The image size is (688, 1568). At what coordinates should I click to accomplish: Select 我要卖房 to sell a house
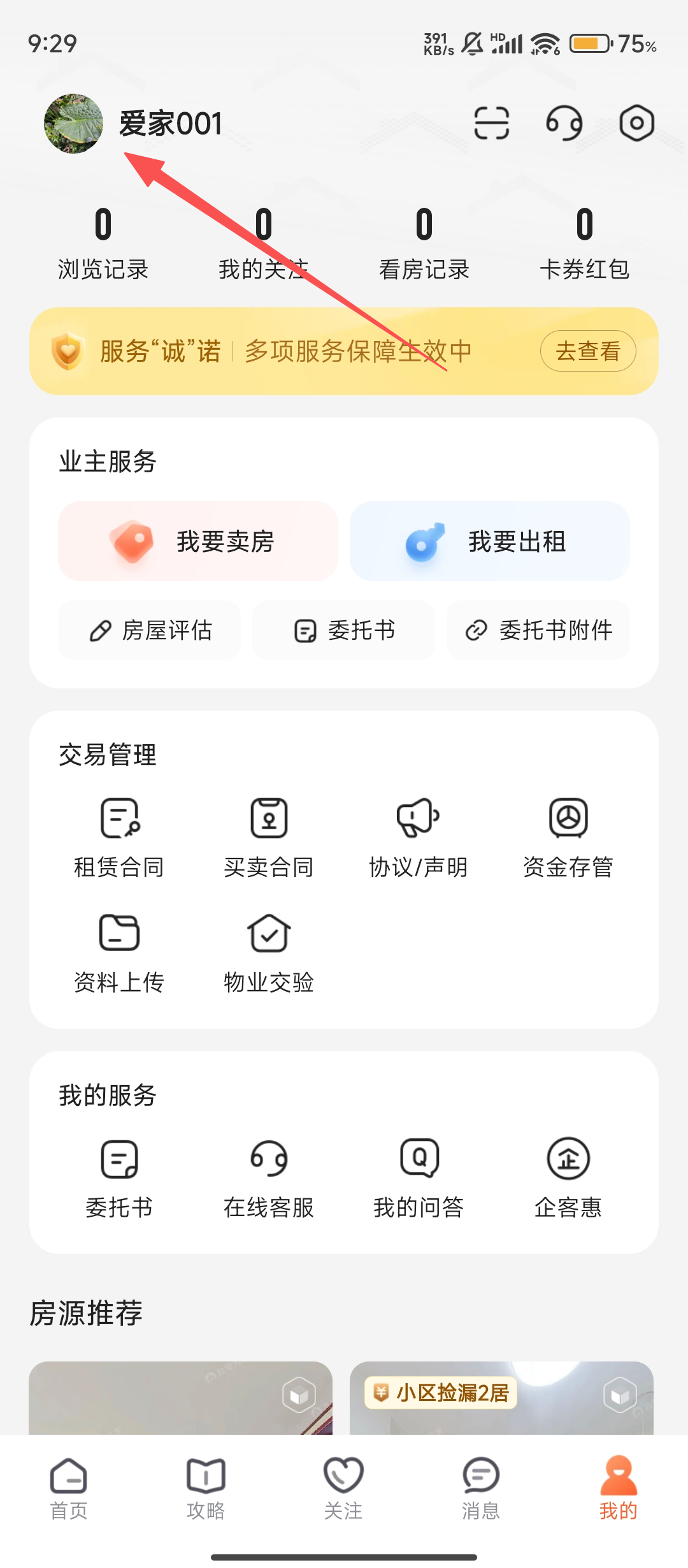coord(197,541)
